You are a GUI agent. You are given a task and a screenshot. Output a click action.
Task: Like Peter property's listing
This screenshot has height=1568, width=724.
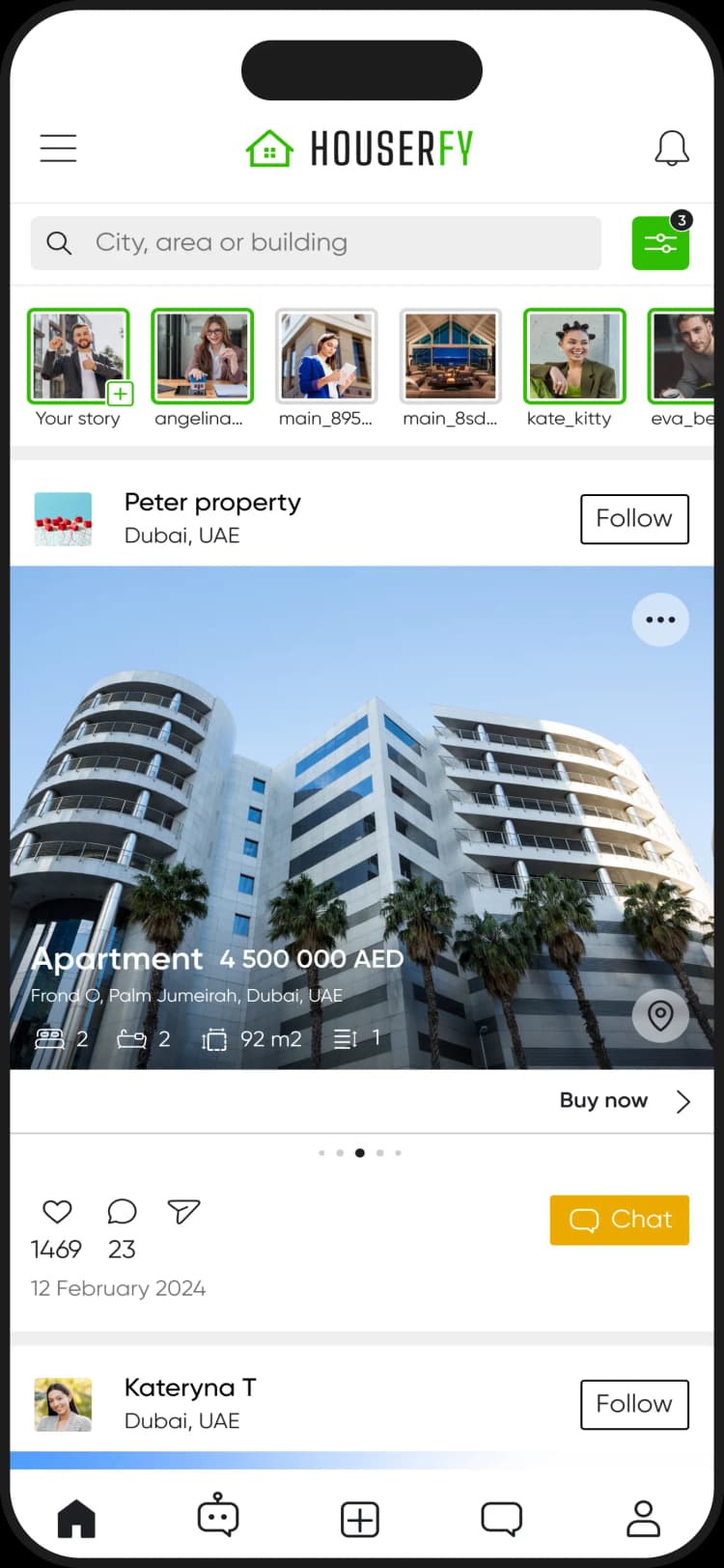58,1212
